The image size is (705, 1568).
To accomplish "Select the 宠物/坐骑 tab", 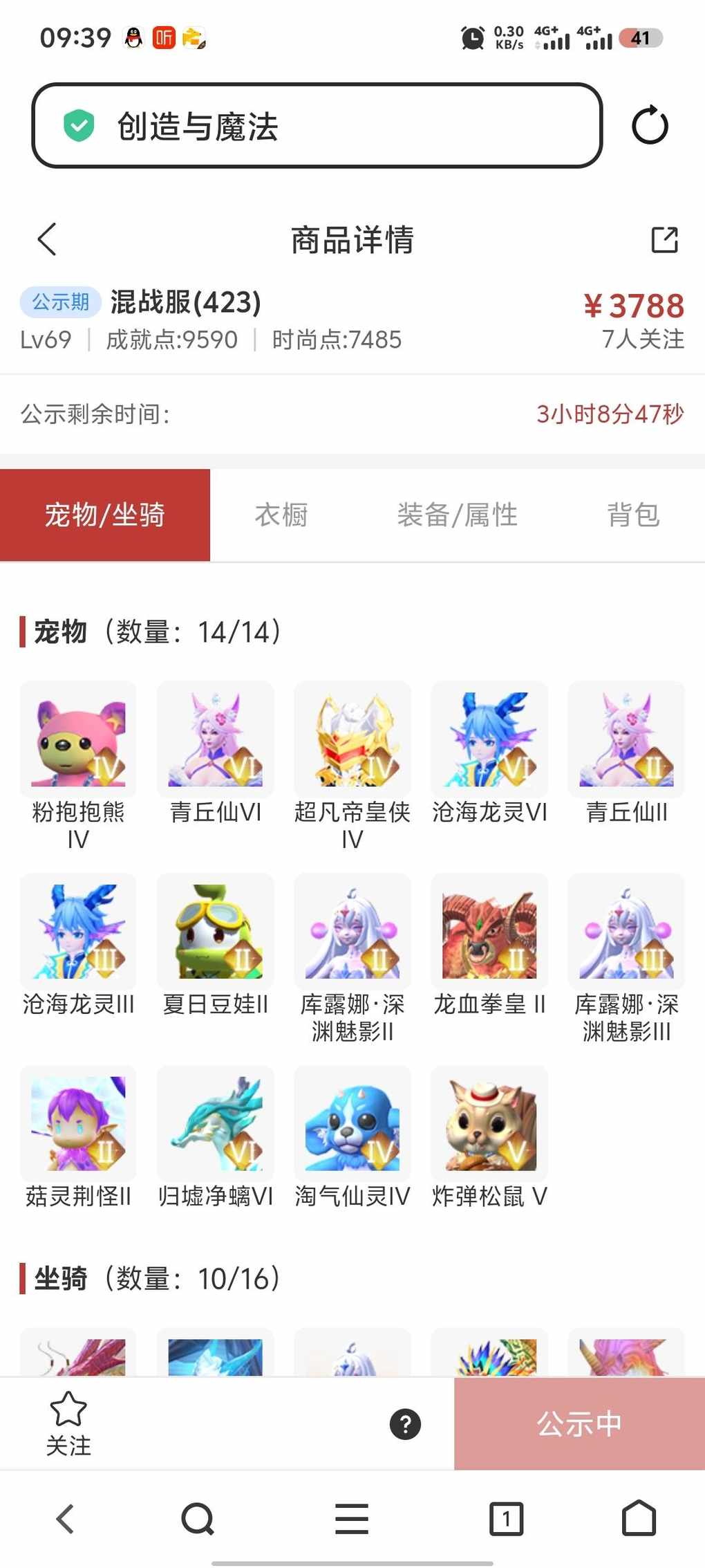I will pyautogui.click(x=105, y=515).
